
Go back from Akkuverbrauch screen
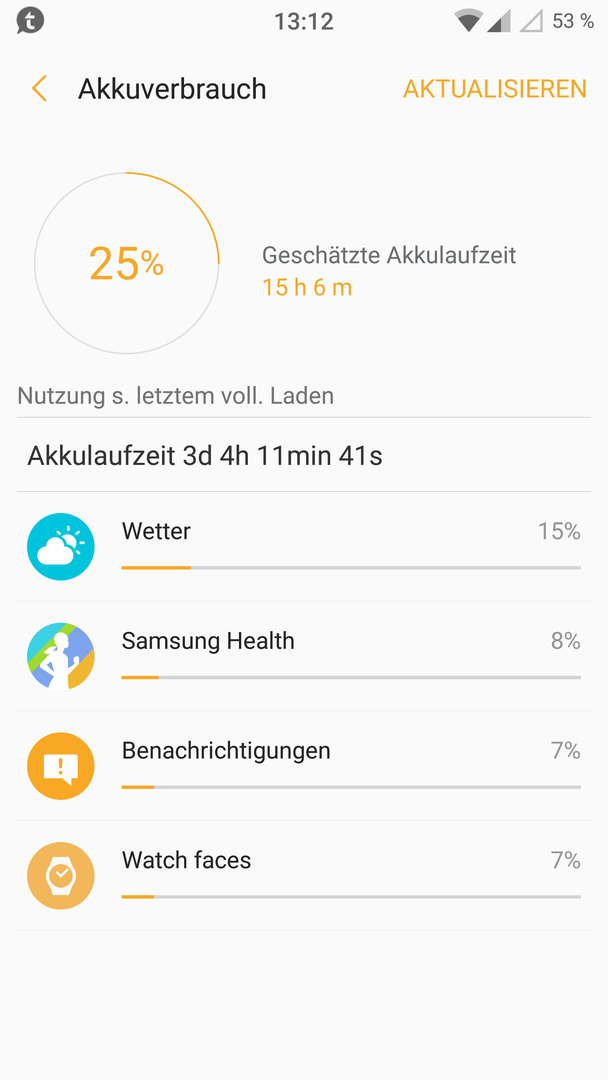pos(39,90)
